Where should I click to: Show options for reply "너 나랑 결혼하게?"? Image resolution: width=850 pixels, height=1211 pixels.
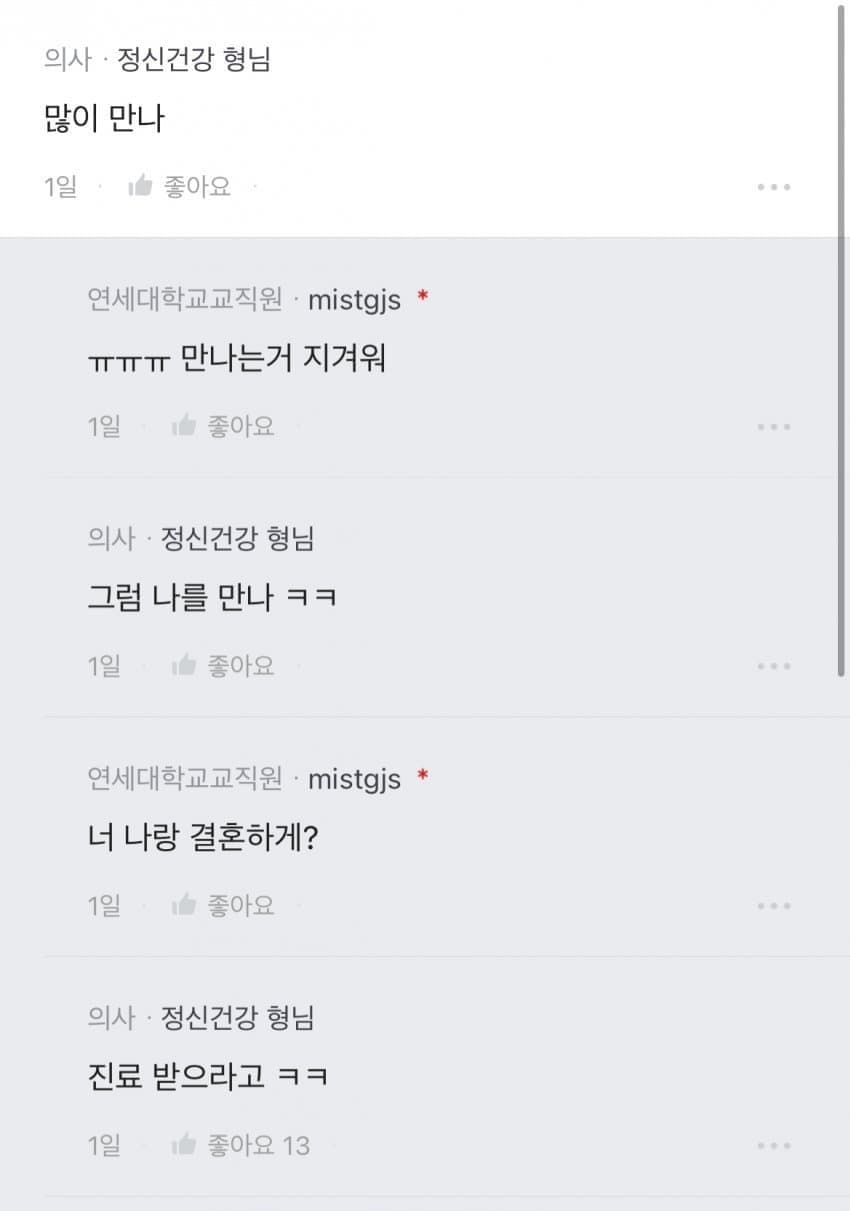[773, 906]
